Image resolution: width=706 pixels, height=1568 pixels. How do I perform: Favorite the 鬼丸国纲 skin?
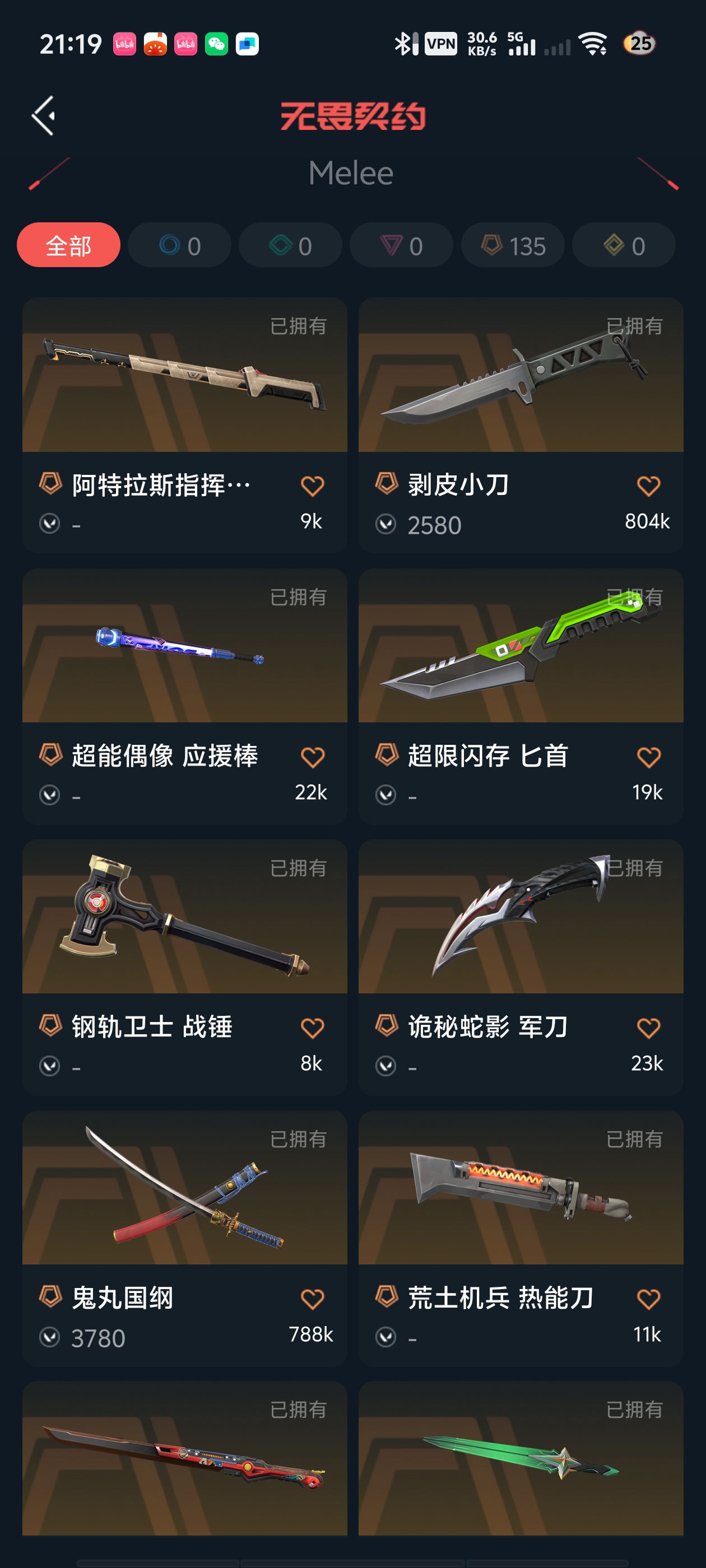point(312,1299)
